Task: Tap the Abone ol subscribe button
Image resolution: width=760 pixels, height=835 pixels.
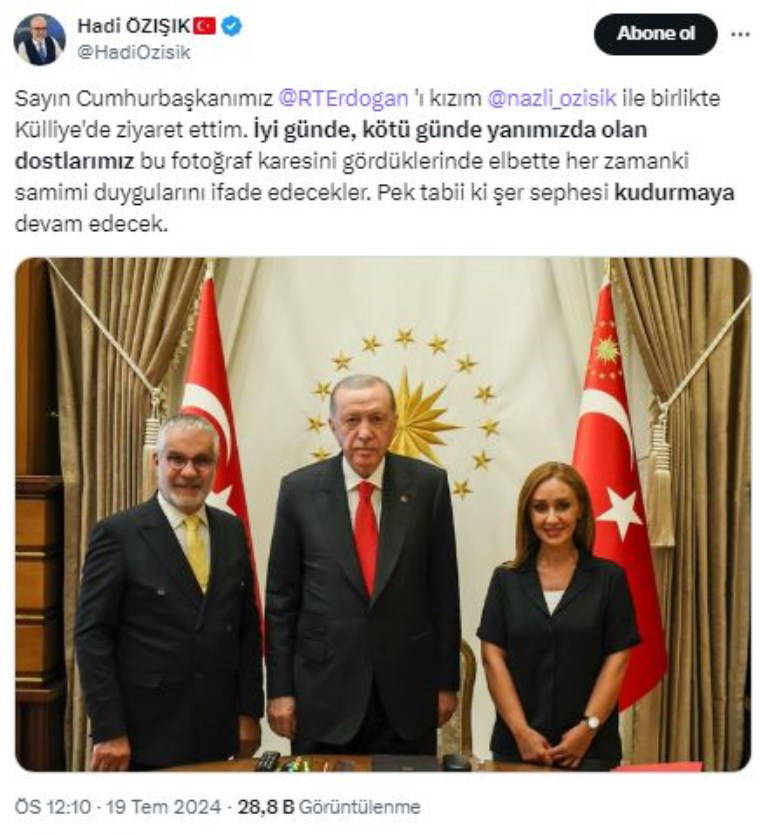Action: [655, 34]
